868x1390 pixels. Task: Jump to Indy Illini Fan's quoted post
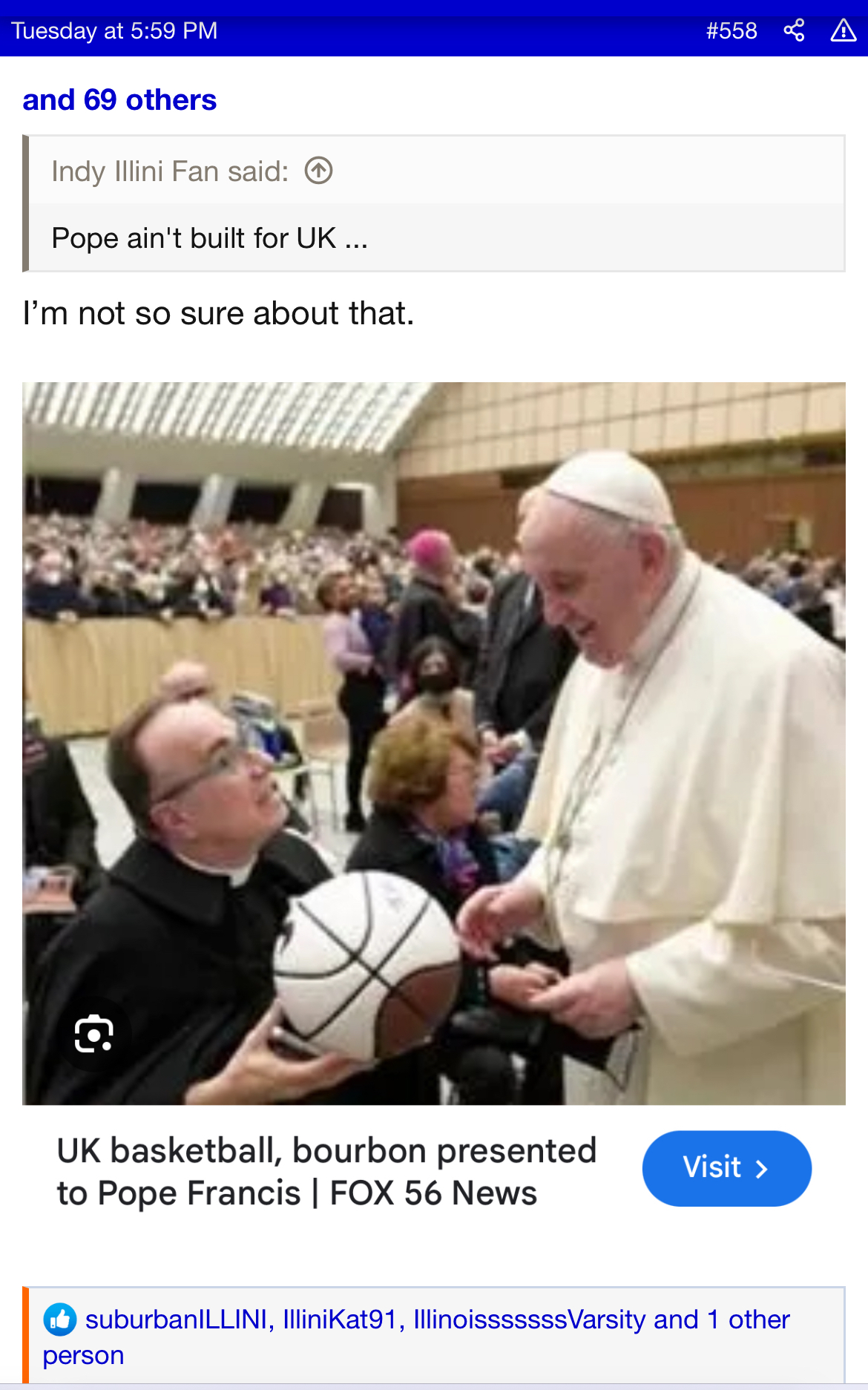point(318,171)
